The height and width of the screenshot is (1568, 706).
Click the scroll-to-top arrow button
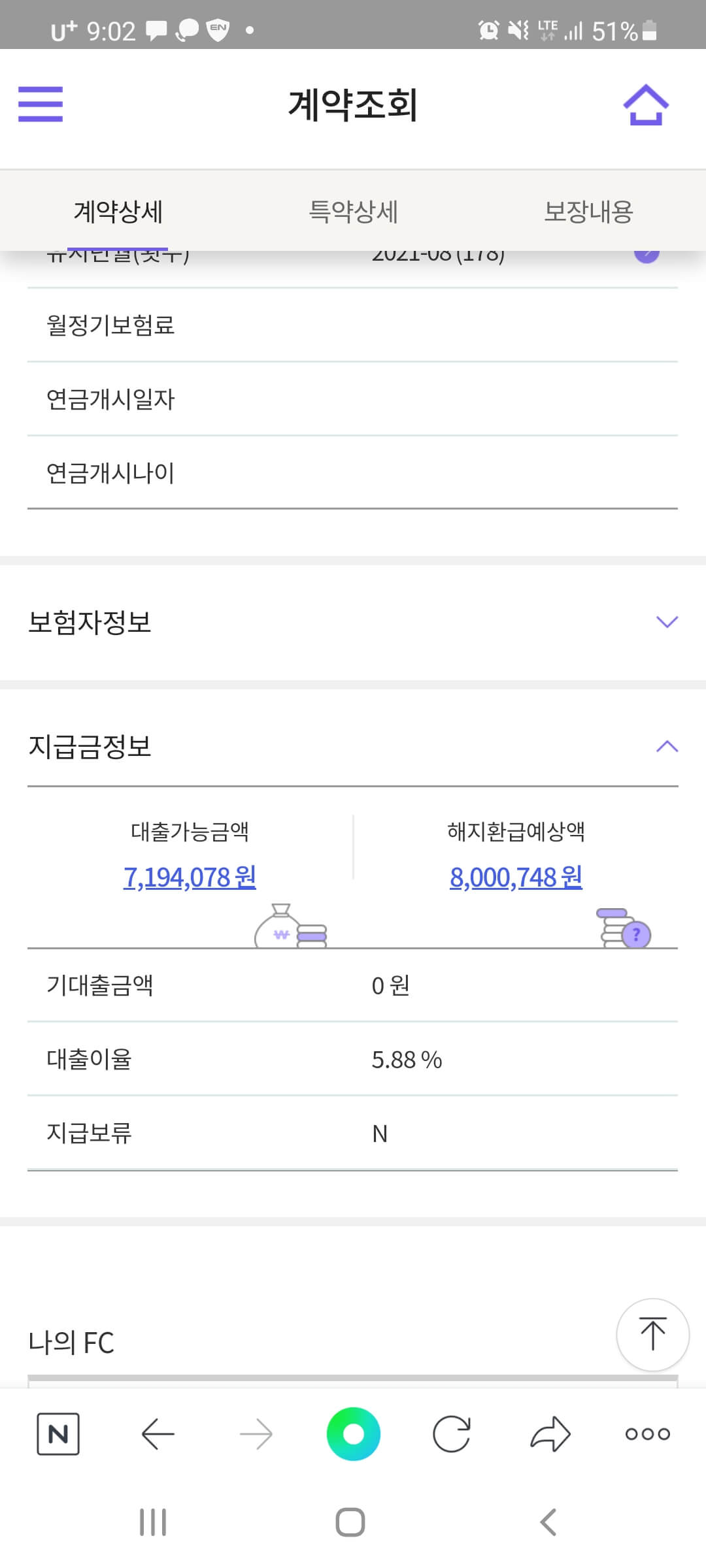tap(652, 1335)
